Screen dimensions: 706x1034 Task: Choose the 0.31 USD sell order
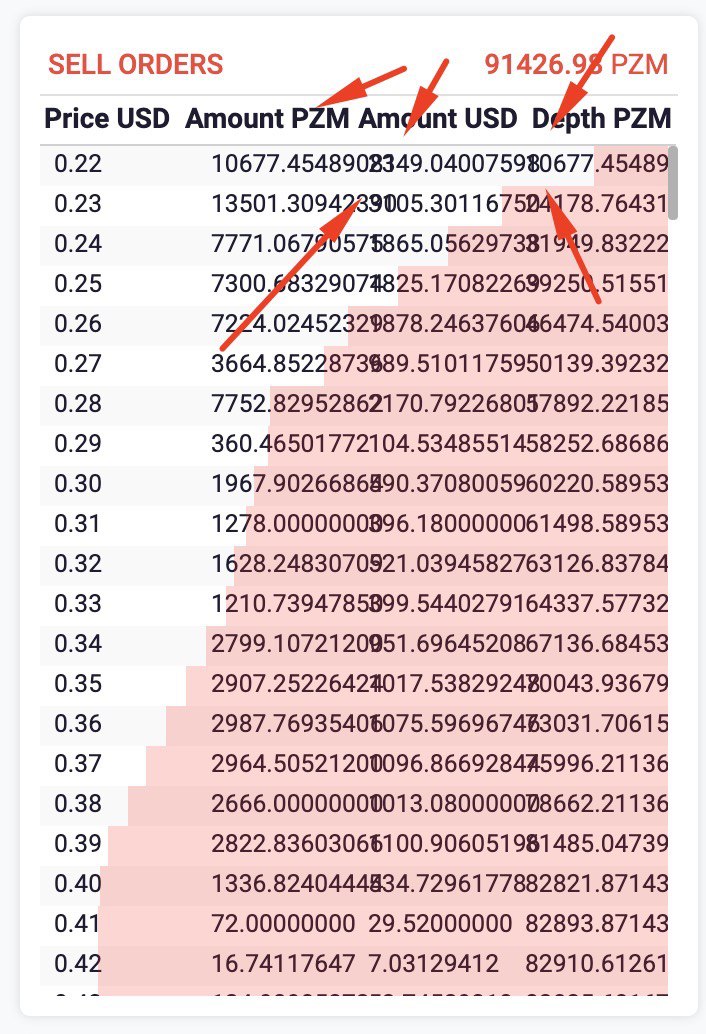click(x=355, y=524)
